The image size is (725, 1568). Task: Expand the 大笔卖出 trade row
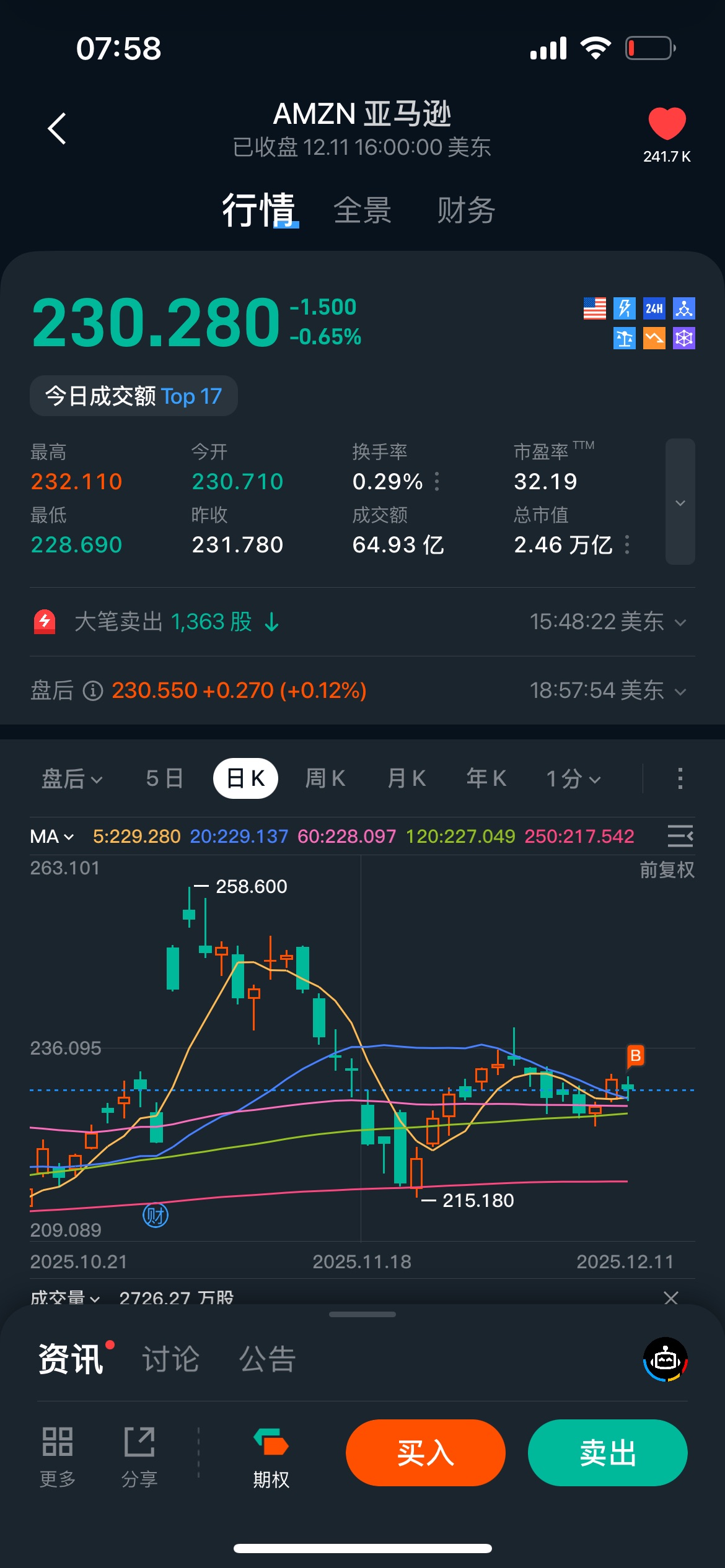pyautogui.click(x=680, y=622)
